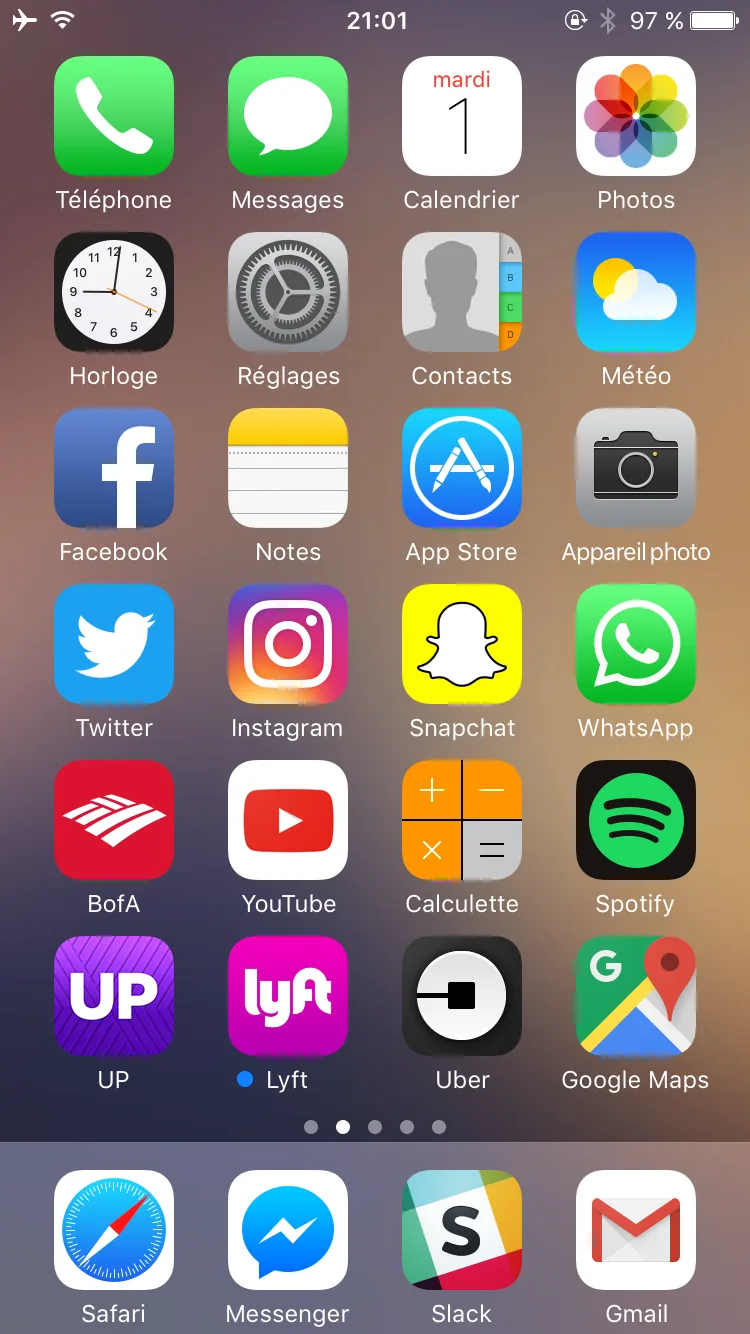Launch Snapchat
750x1334 pixels.
(462, 644)
